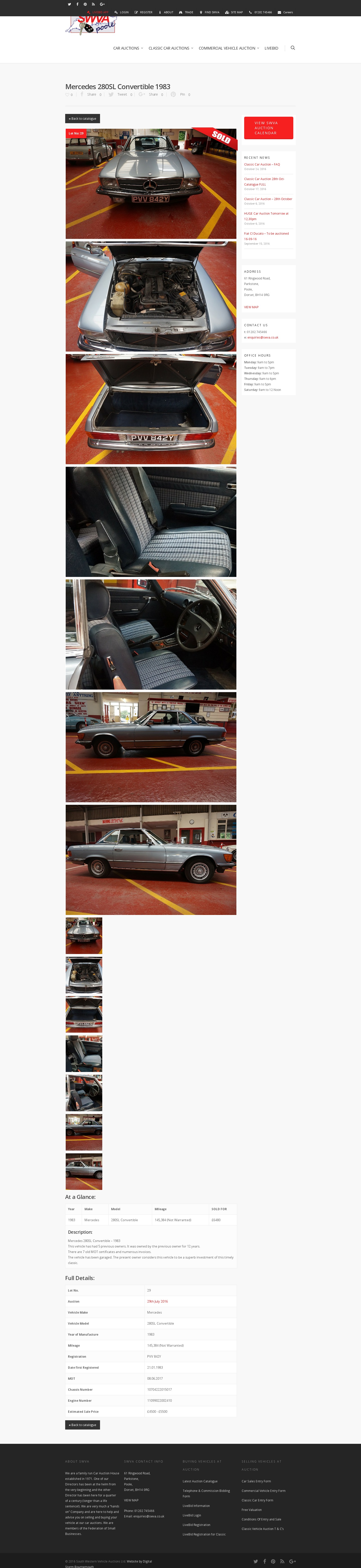View the SWVA auction calendar

268,128
